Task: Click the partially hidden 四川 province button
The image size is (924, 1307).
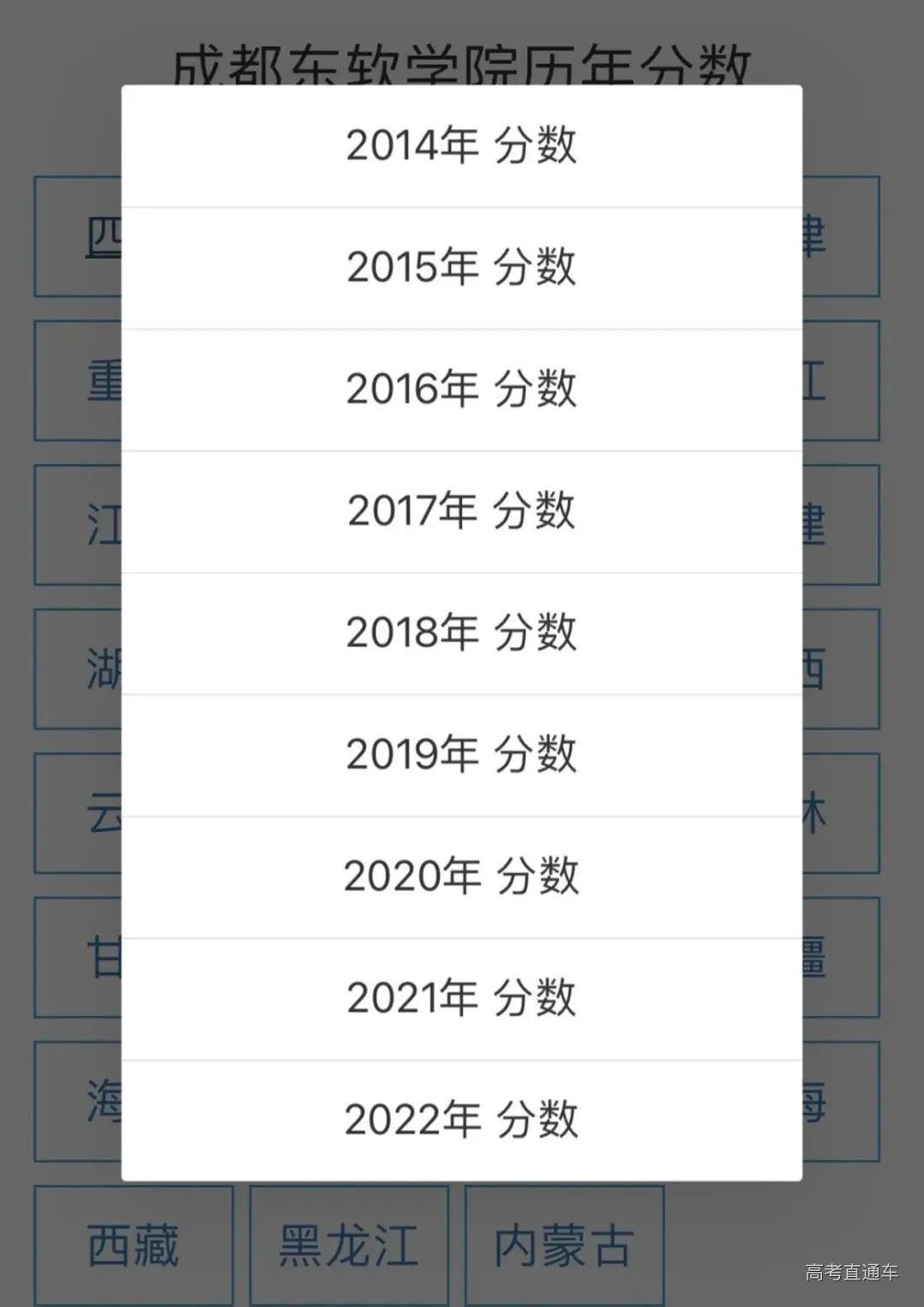Action: click(x=94, y=233)
